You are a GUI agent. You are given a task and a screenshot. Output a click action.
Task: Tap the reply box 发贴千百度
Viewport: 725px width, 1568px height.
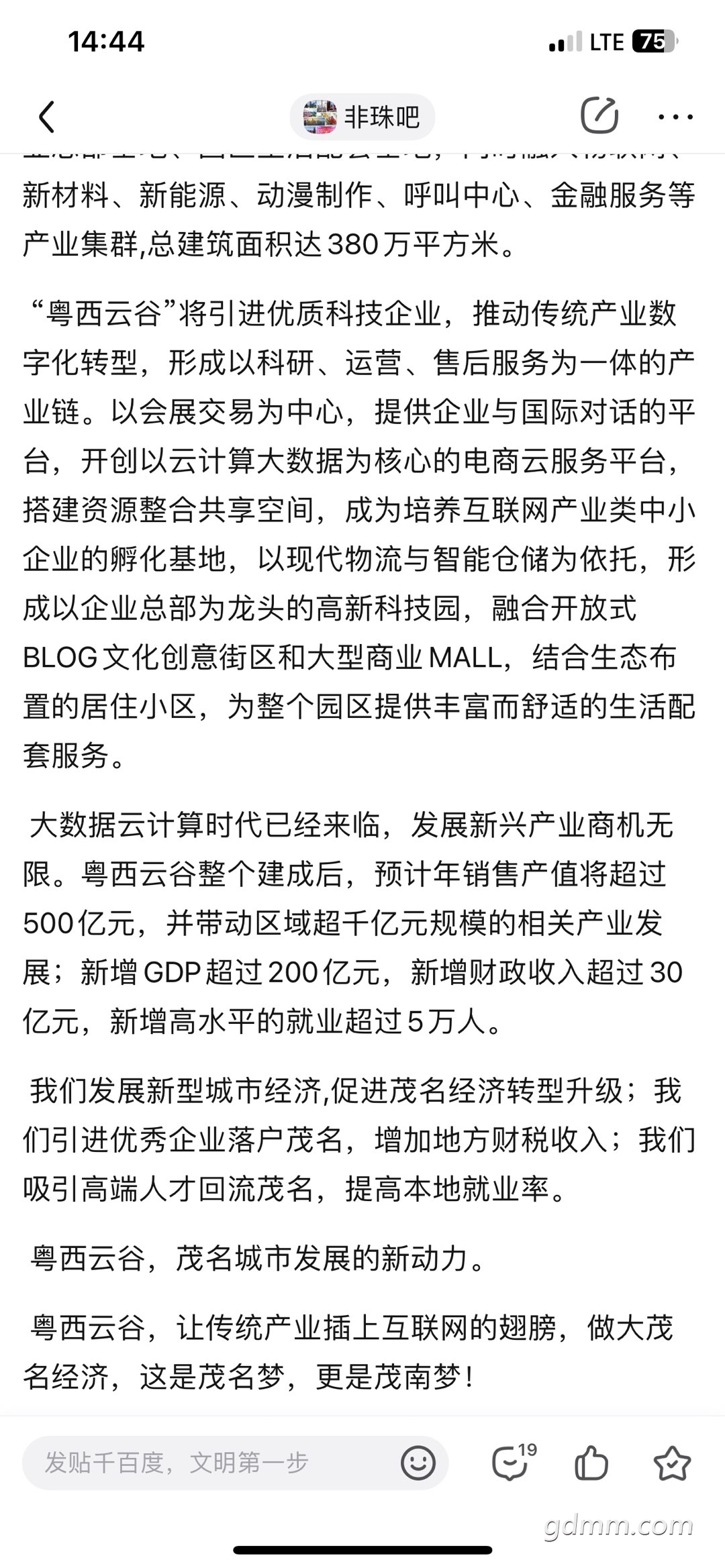point(235,1463)
